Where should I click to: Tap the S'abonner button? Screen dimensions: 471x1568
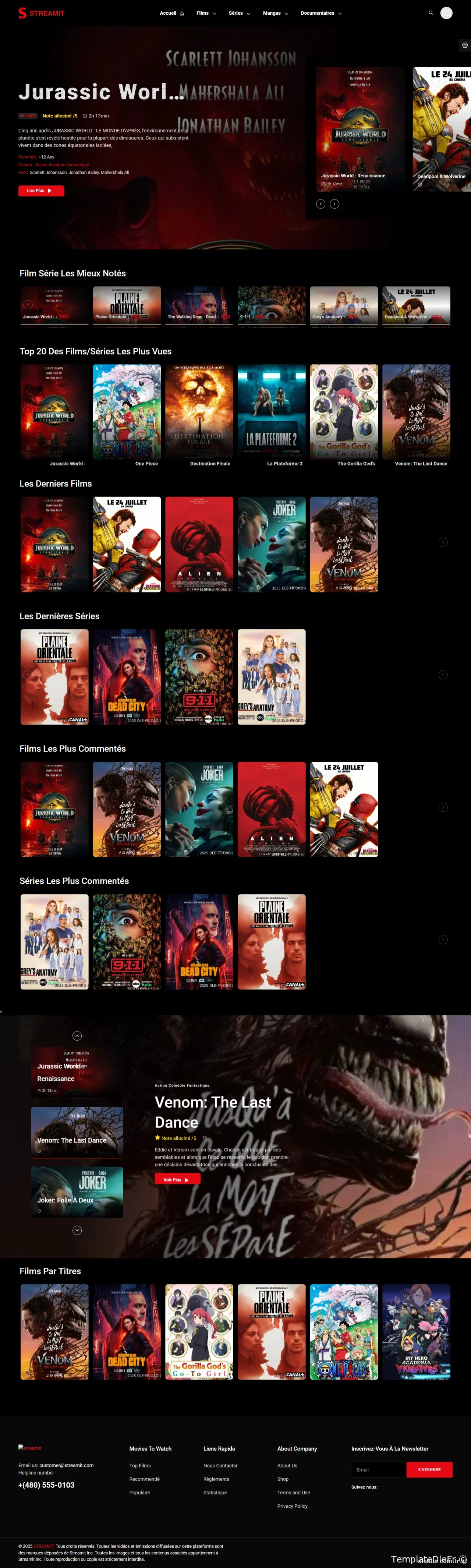[x=429, y=1469]
